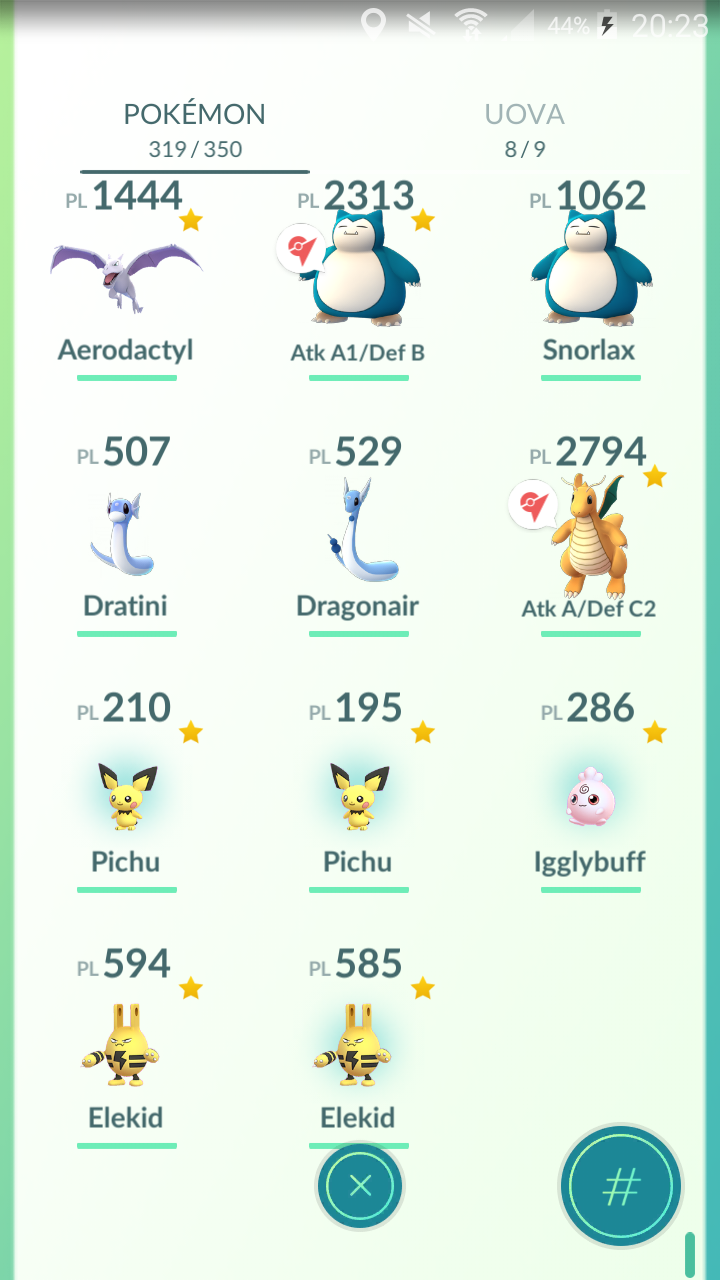Open the Snorlax named Atk A1/Def B
Screen dimensions: 720x1280
[358, 279]
